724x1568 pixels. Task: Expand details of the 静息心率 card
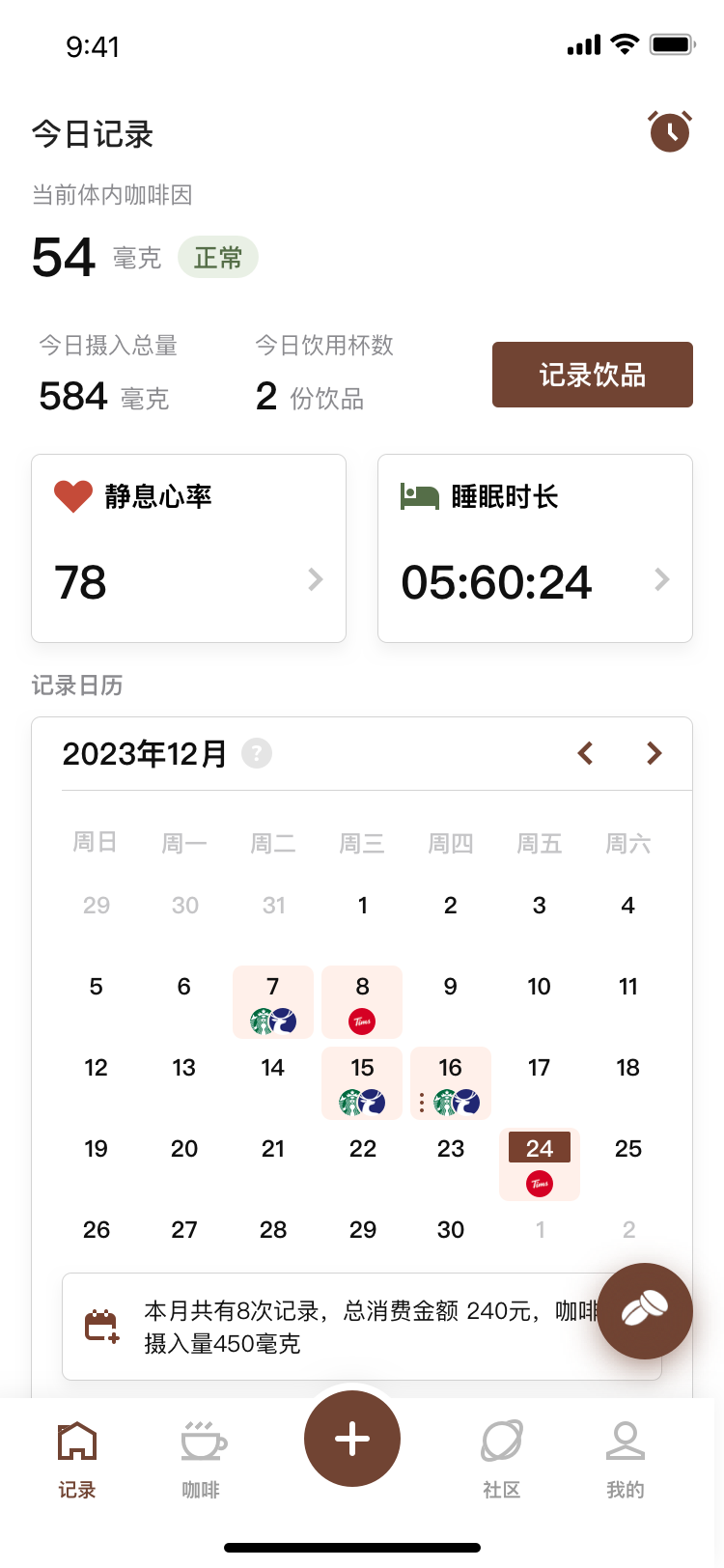(315, 579)
